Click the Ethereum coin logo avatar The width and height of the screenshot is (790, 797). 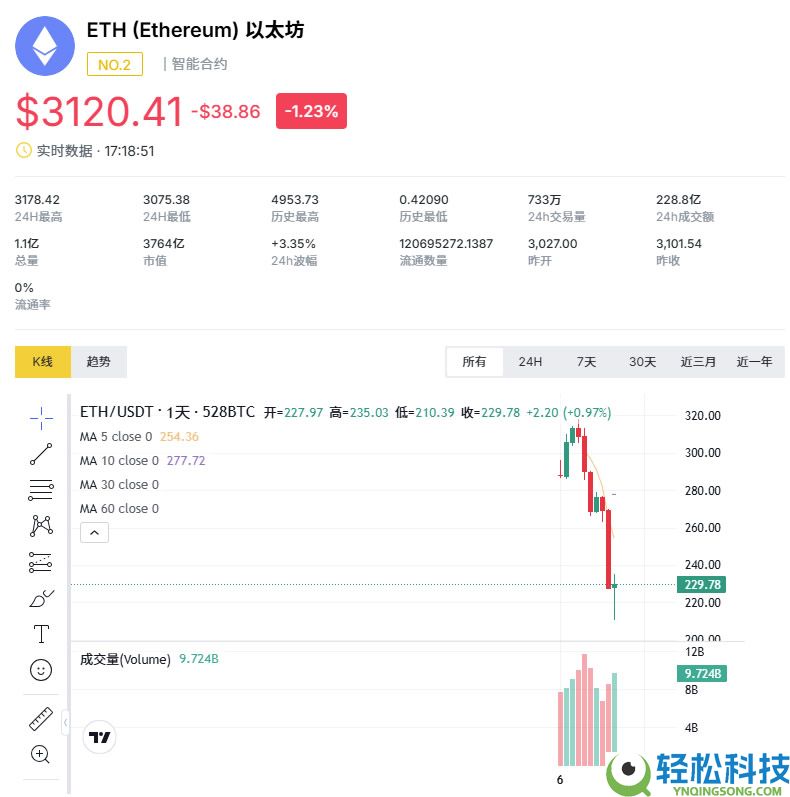pyautogui.click(x=44, y=45)
